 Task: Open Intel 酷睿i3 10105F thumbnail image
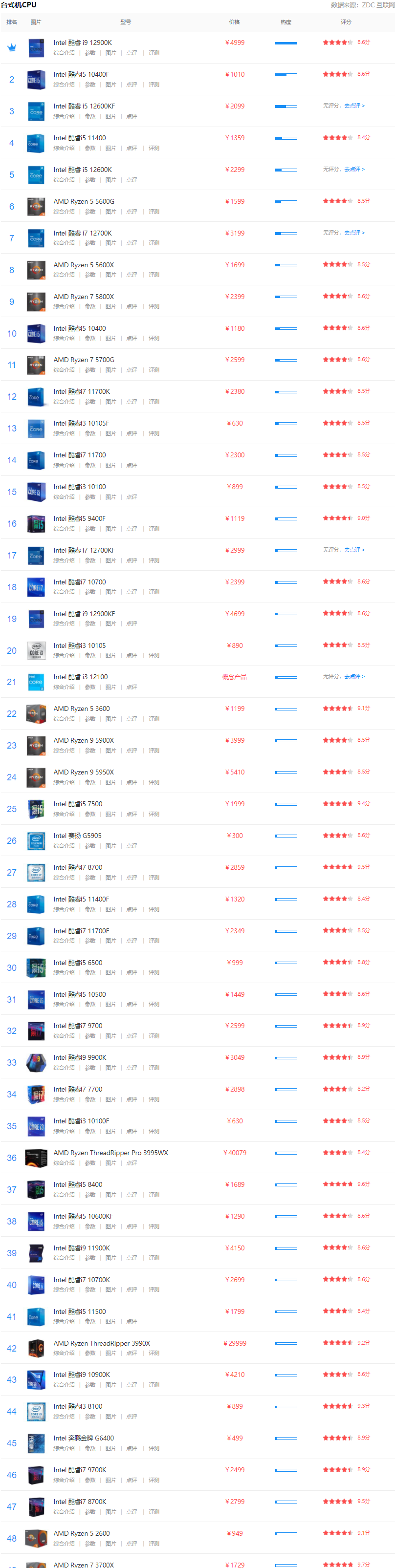[36, 429]
